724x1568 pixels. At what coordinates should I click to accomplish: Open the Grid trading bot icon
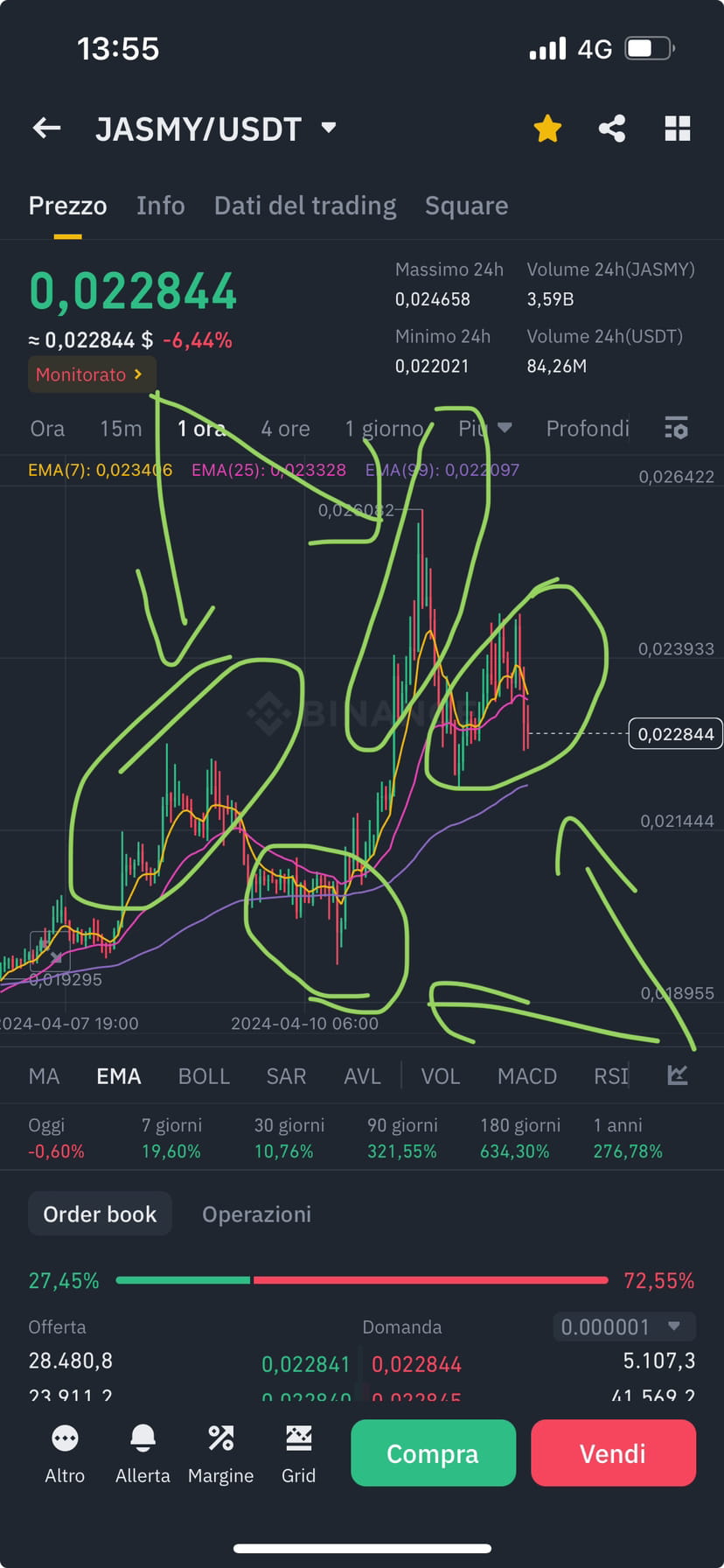(x=298, y=1452)
